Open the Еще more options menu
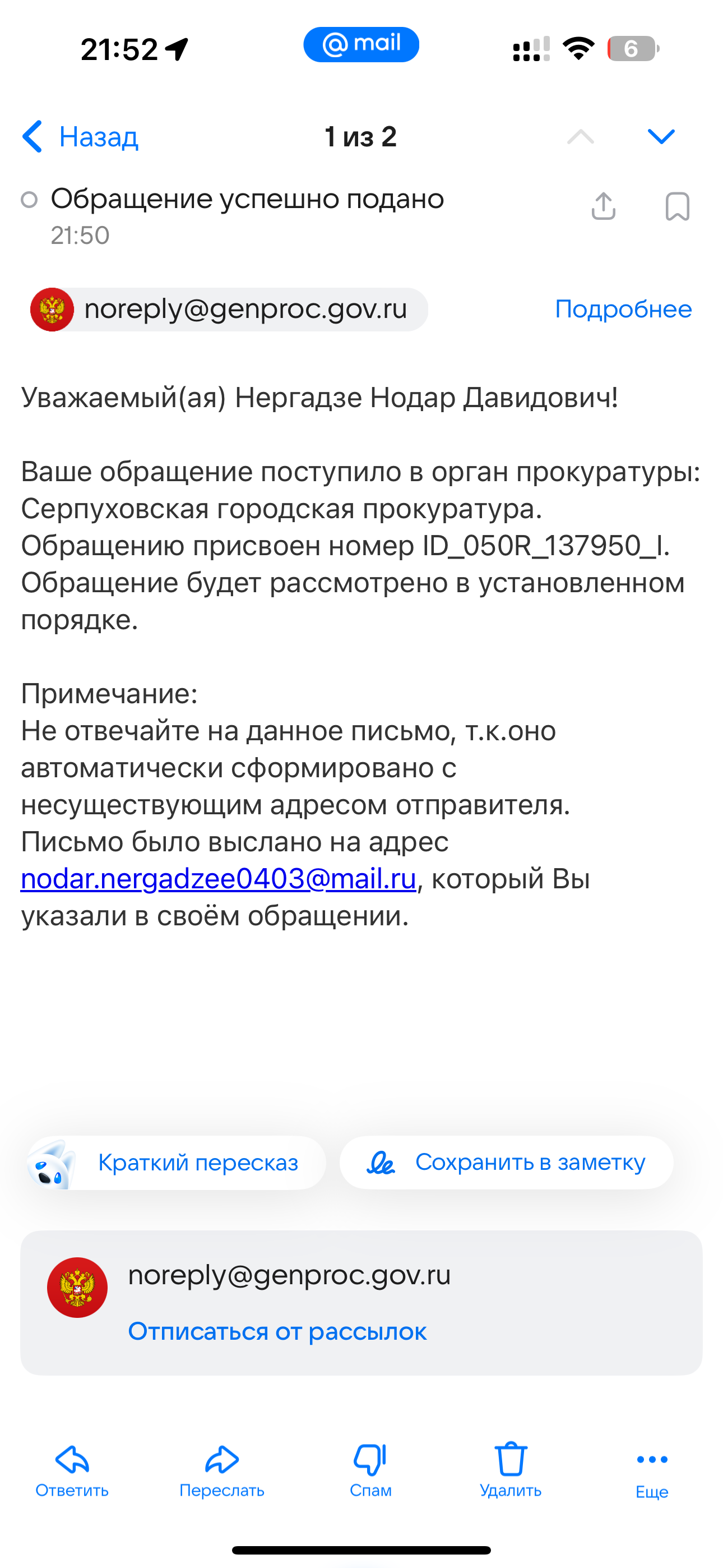Viewport: 723px width, 1568px height. 652,1470
